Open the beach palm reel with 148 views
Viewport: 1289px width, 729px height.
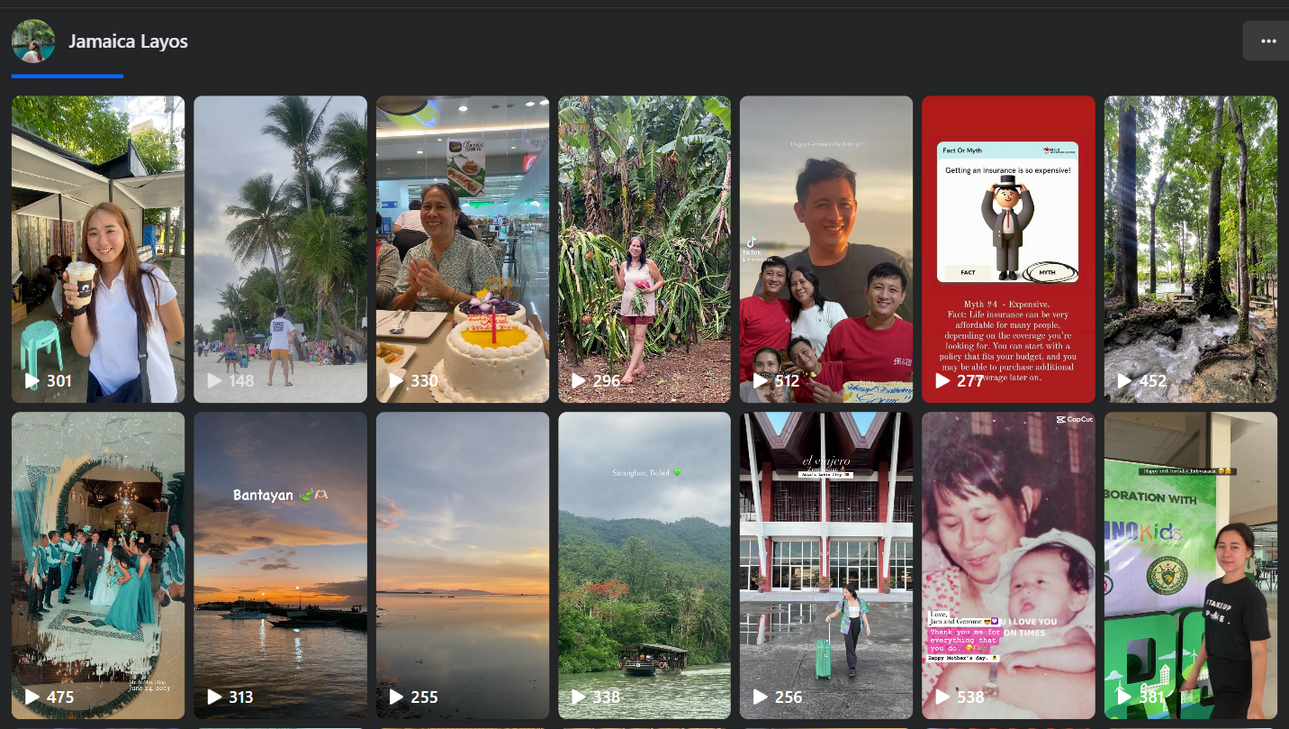click(x=280, y=249)
